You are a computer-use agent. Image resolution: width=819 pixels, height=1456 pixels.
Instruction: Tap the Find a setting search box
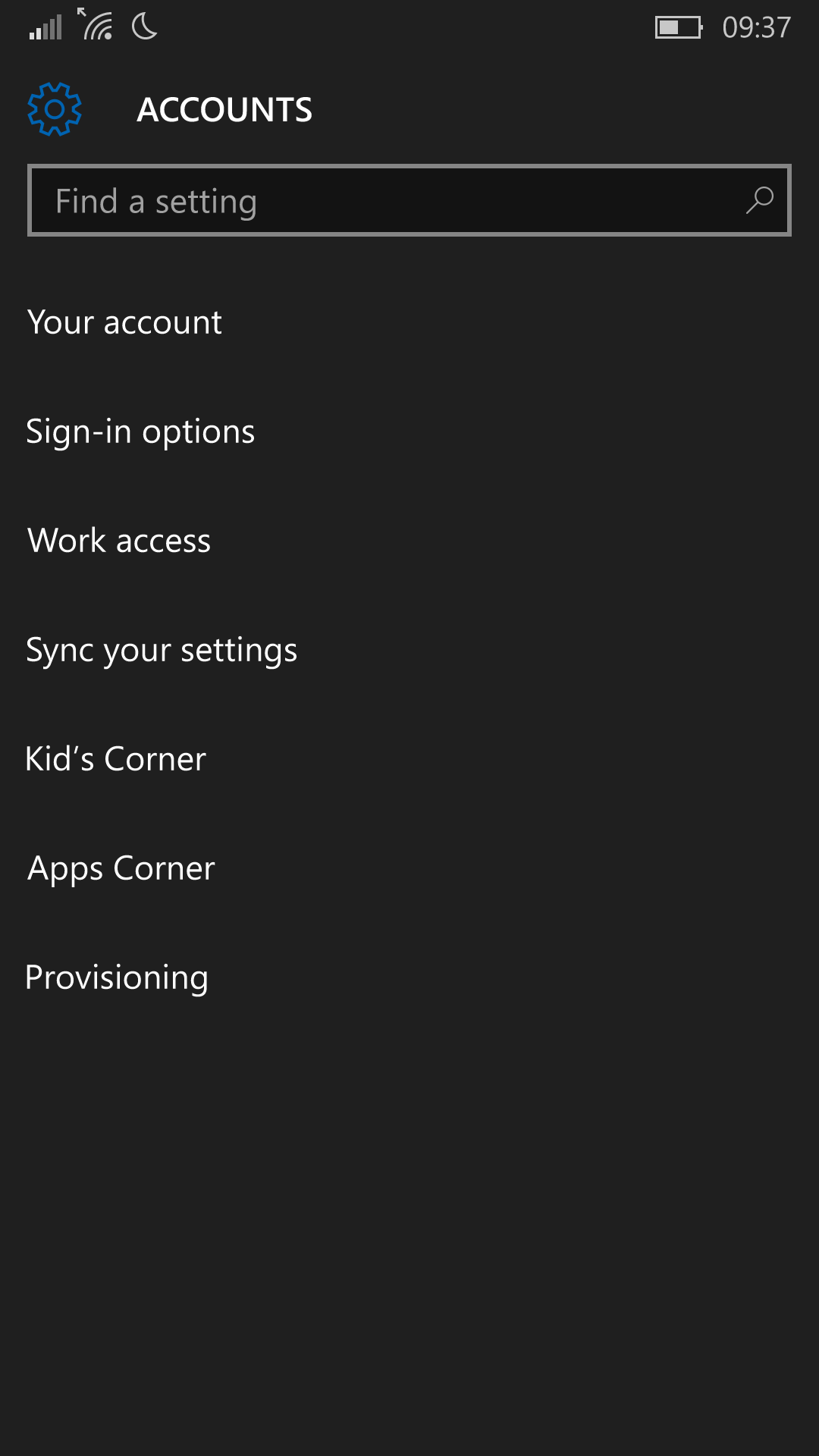tap(409, 200)
